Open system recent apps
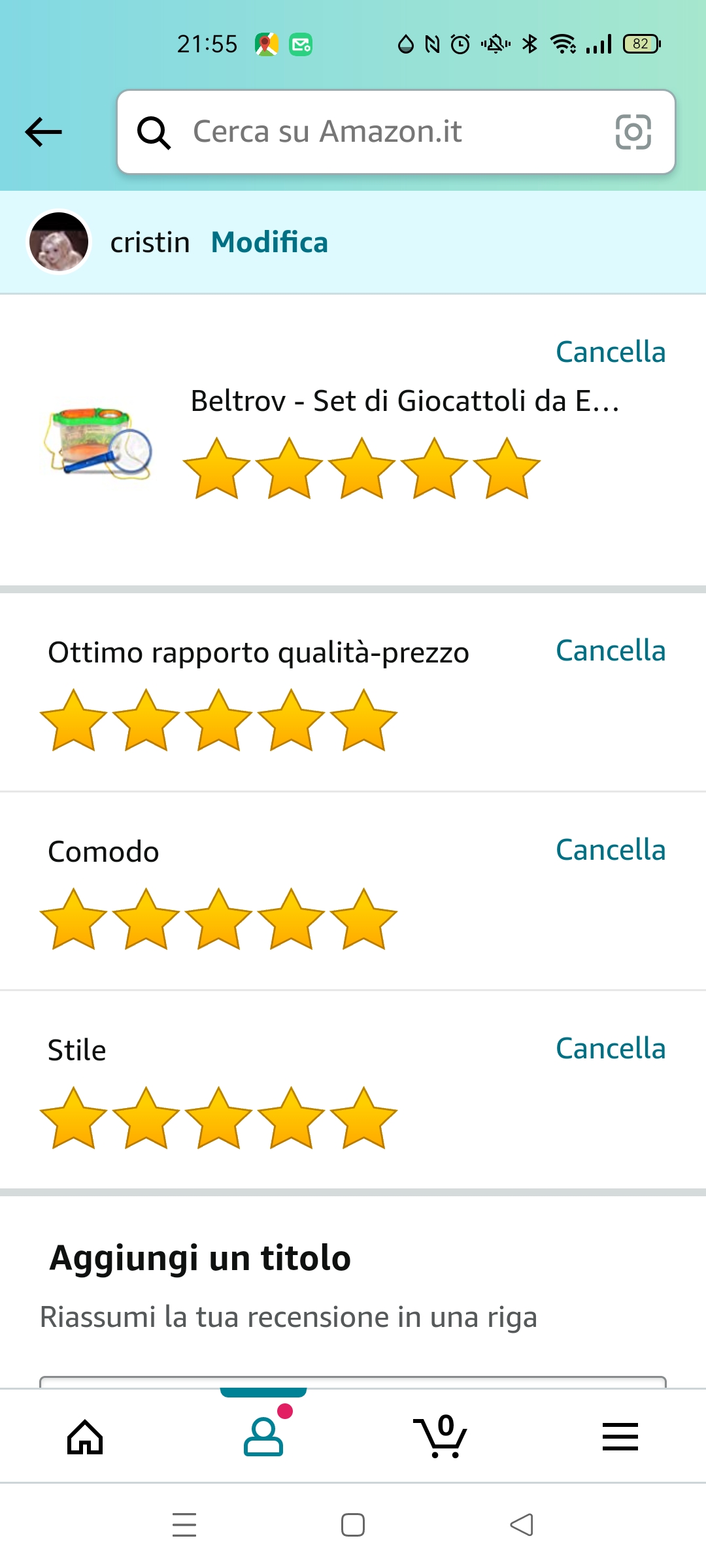This screenshot has height=1568, width=706. (184, 1525)
